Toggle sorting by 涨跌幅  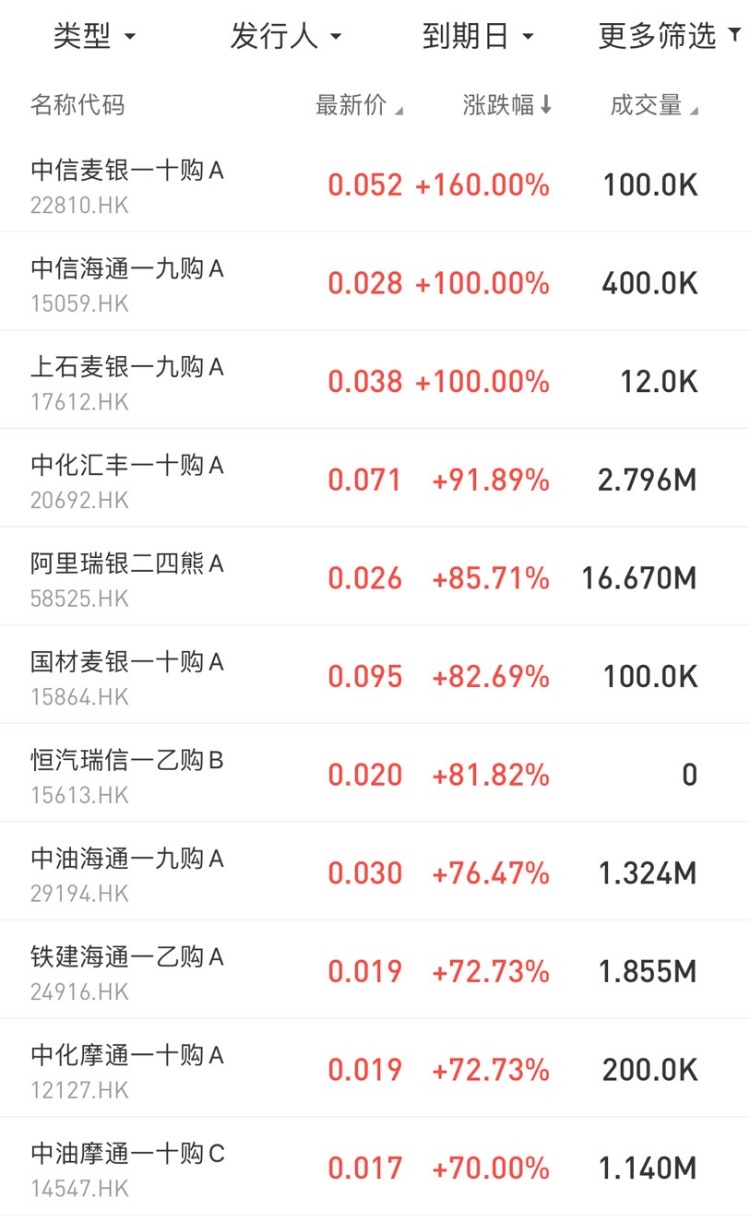click(x=507, y=105)
